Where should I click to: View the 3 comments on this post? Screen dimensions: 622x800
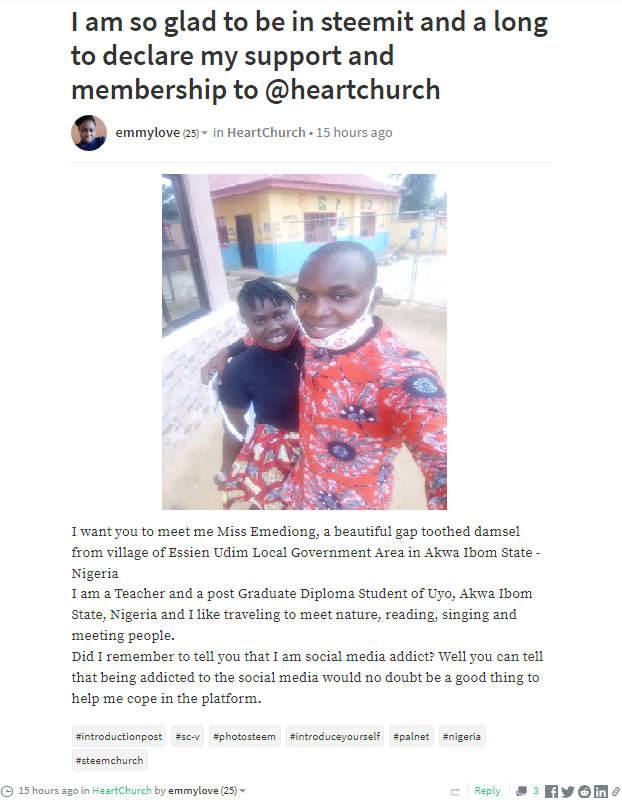coord(527,791)
